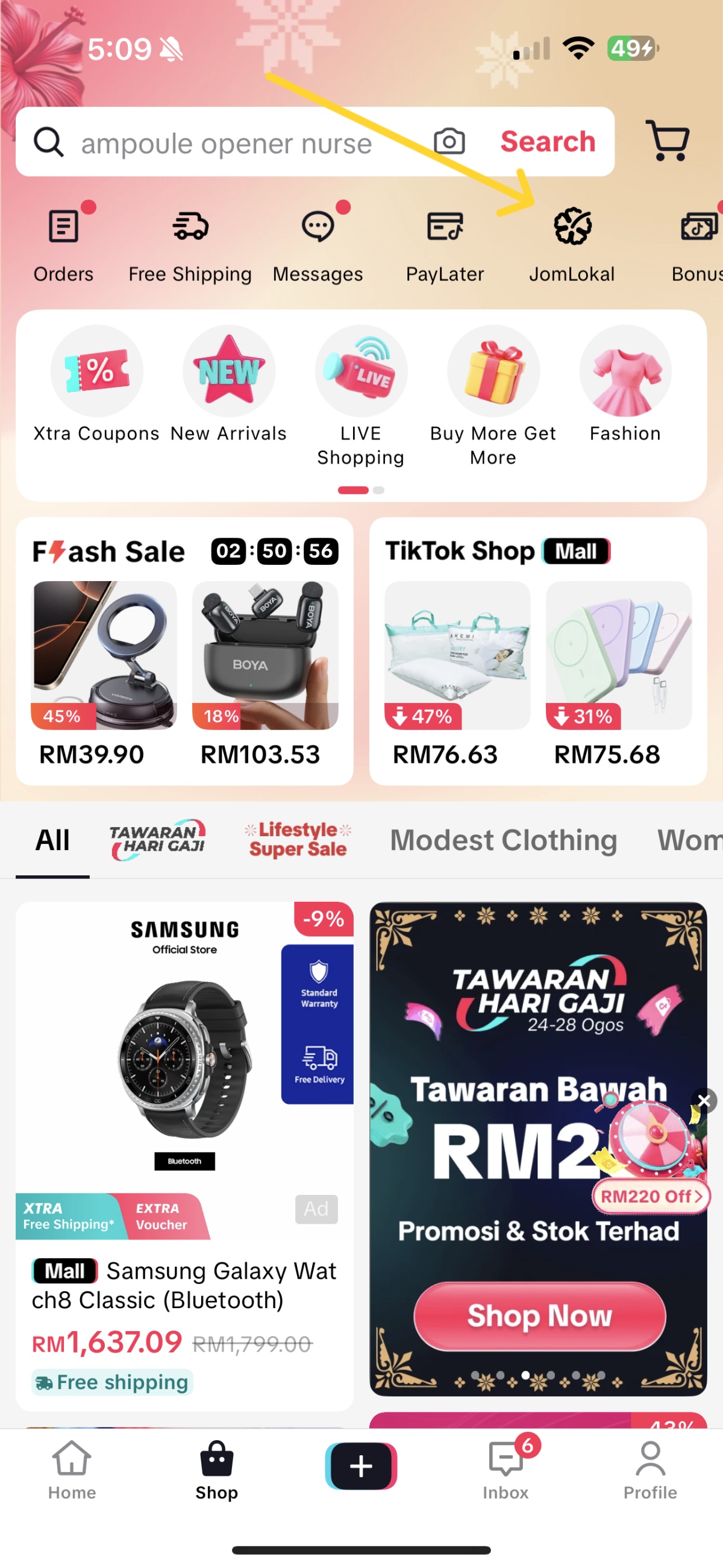Tap Shop Now on Tawaran Hari Gaji banner

coord(539,1316)
